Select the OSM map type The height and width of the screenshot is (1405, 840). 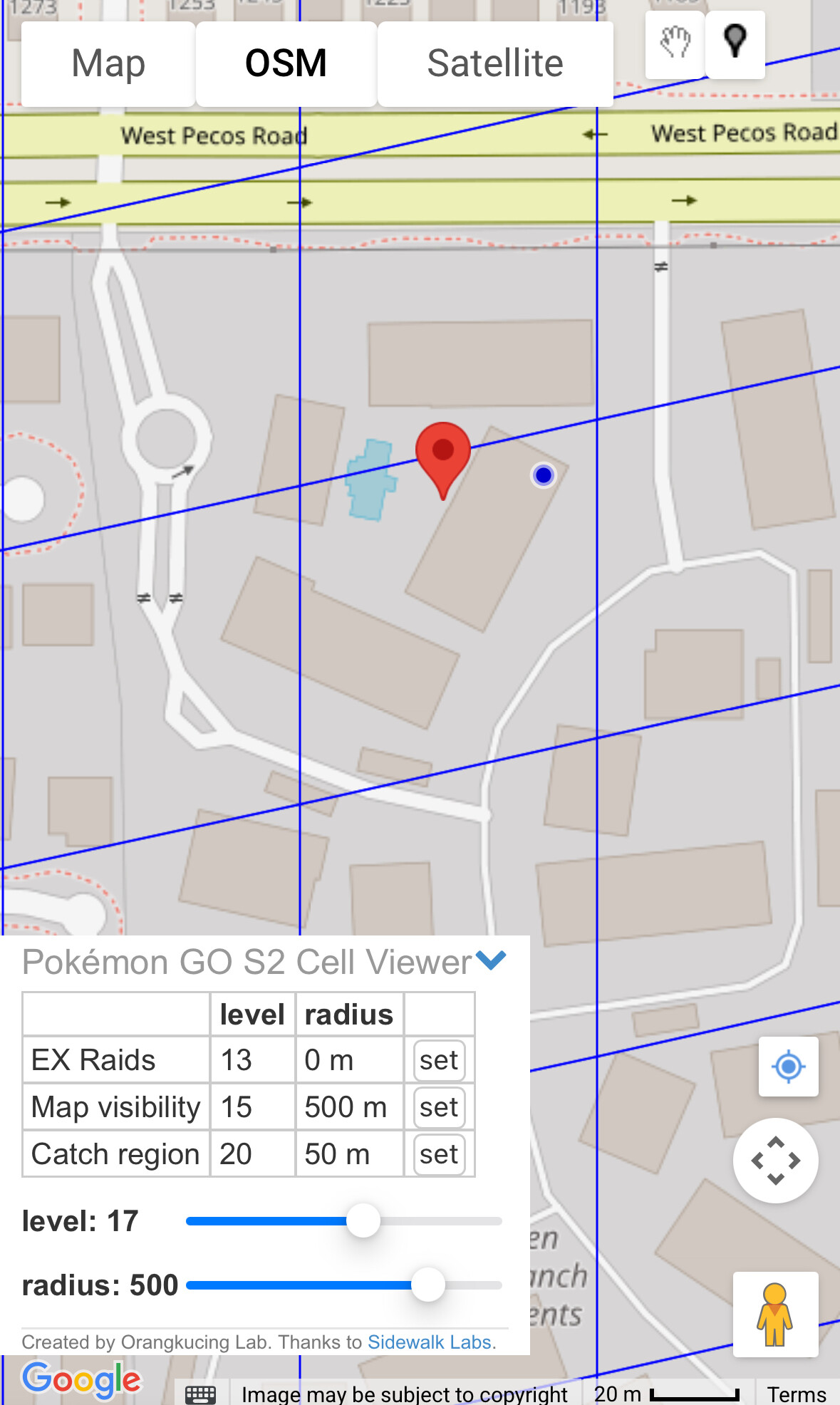pyautogui.click(x=286, y=64)
